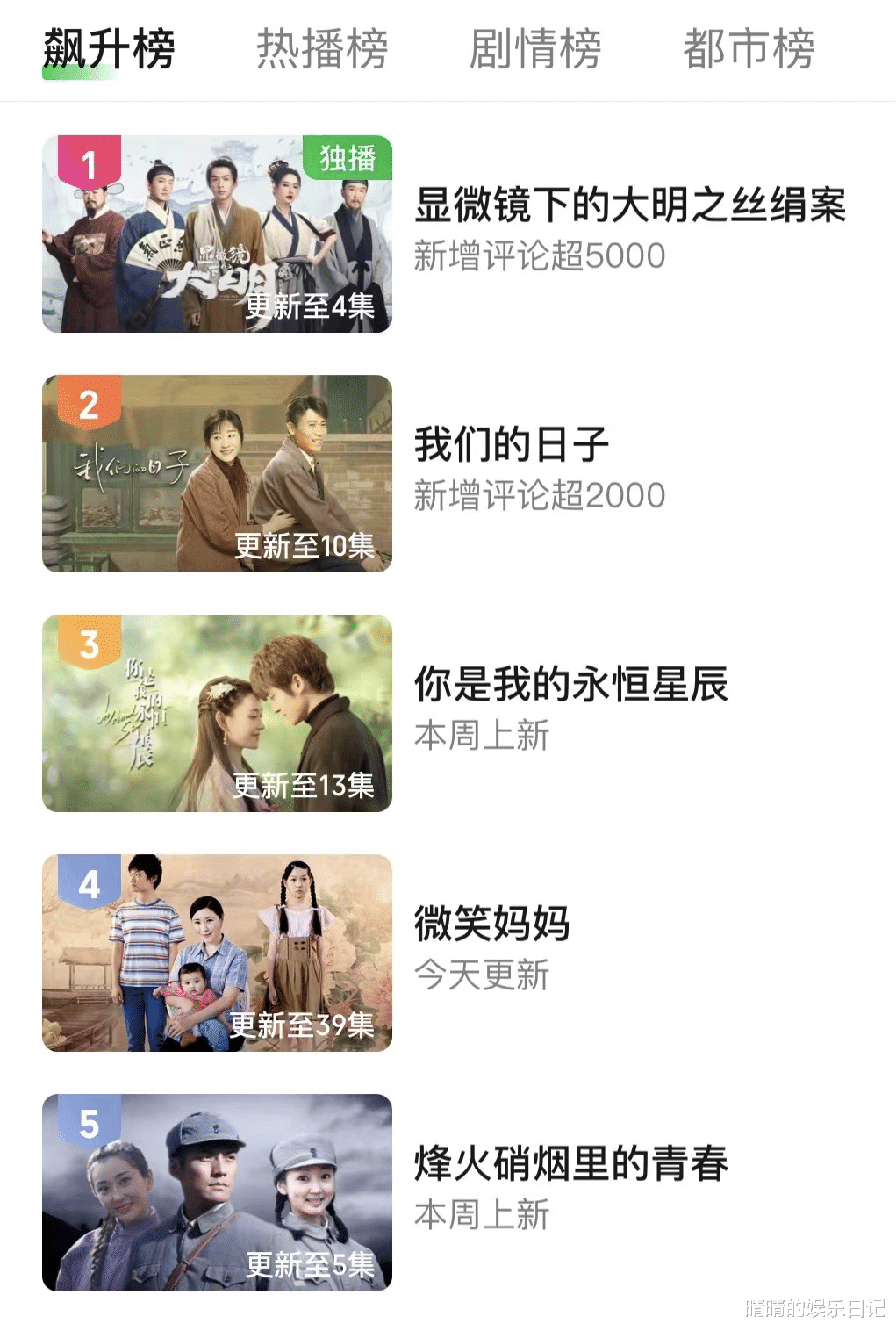Switch to the 热播榜 tab
Screen dimensions: 896x1331
(322, 49)
